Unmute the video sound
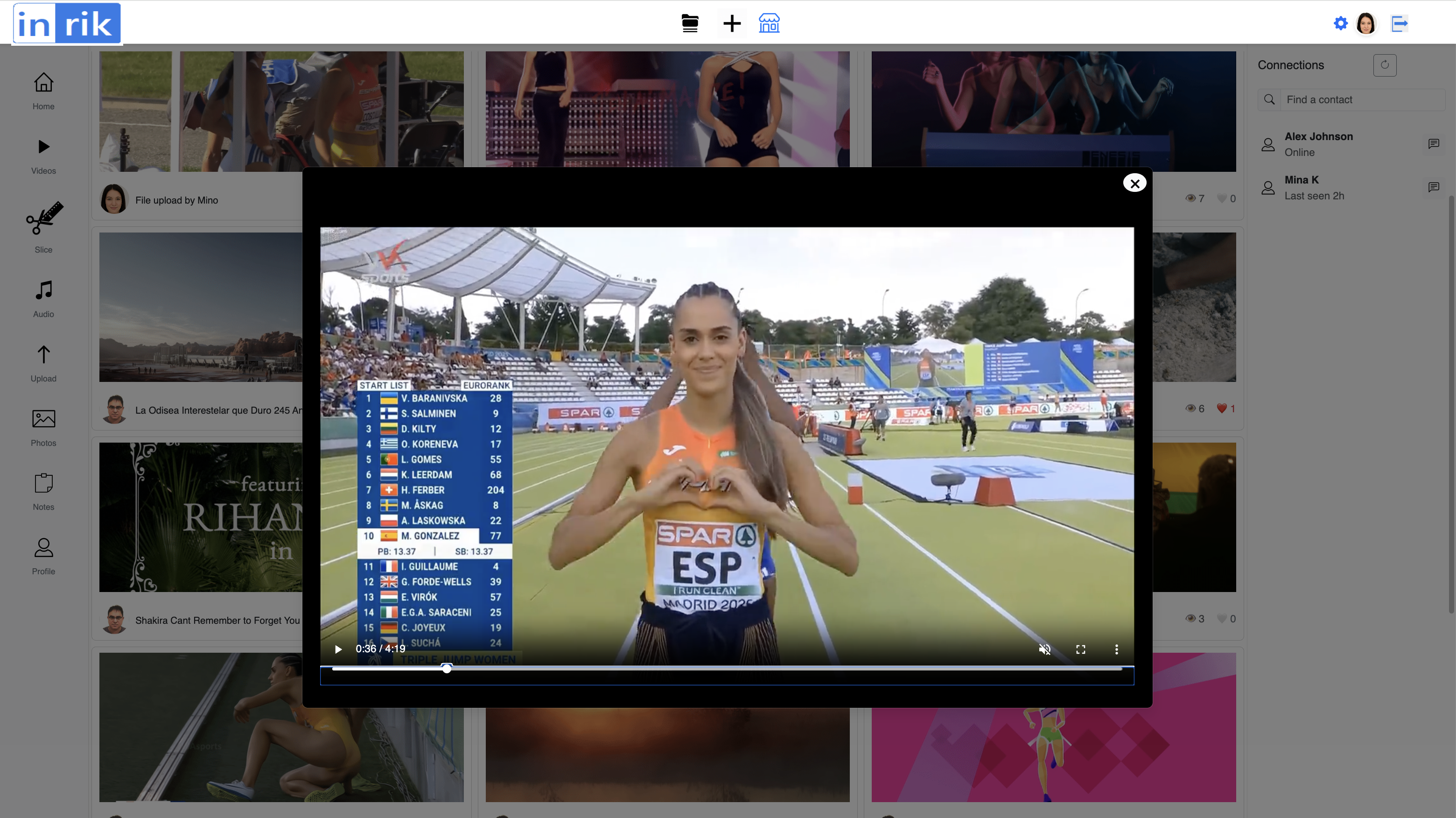This screenshot has height=818, width=1456. tap(1044, 649)
